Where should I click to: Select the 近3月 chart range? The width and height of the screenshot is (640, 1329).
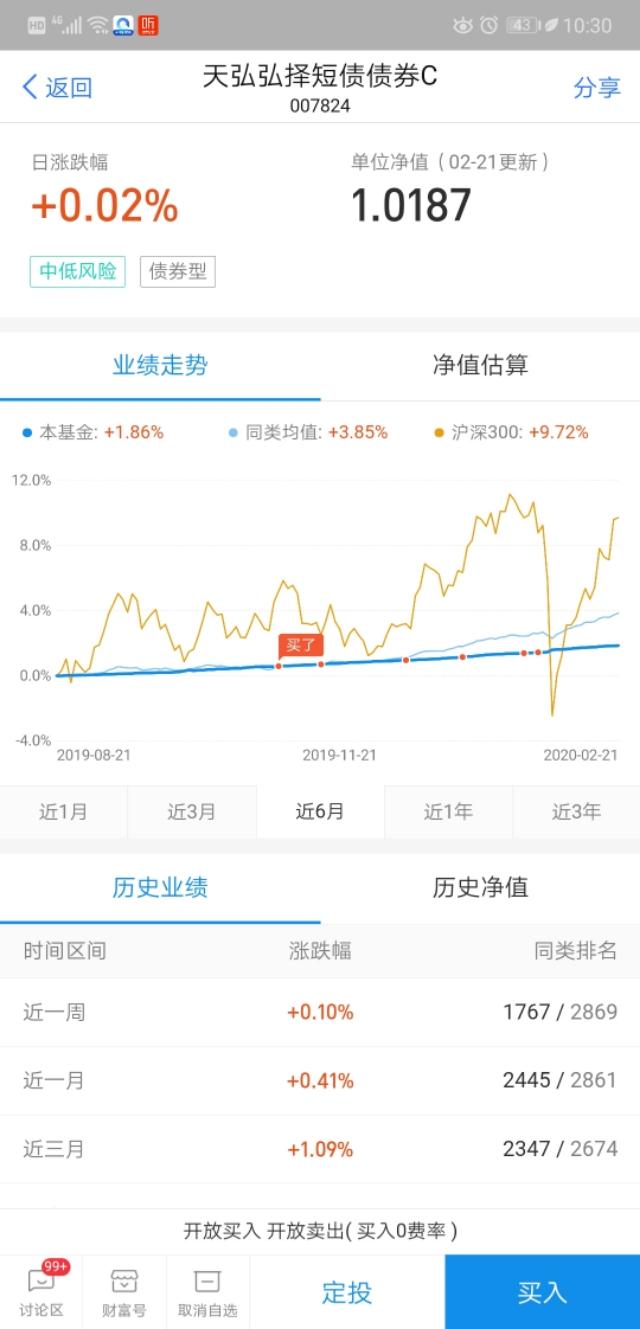[x=191, y=812]
